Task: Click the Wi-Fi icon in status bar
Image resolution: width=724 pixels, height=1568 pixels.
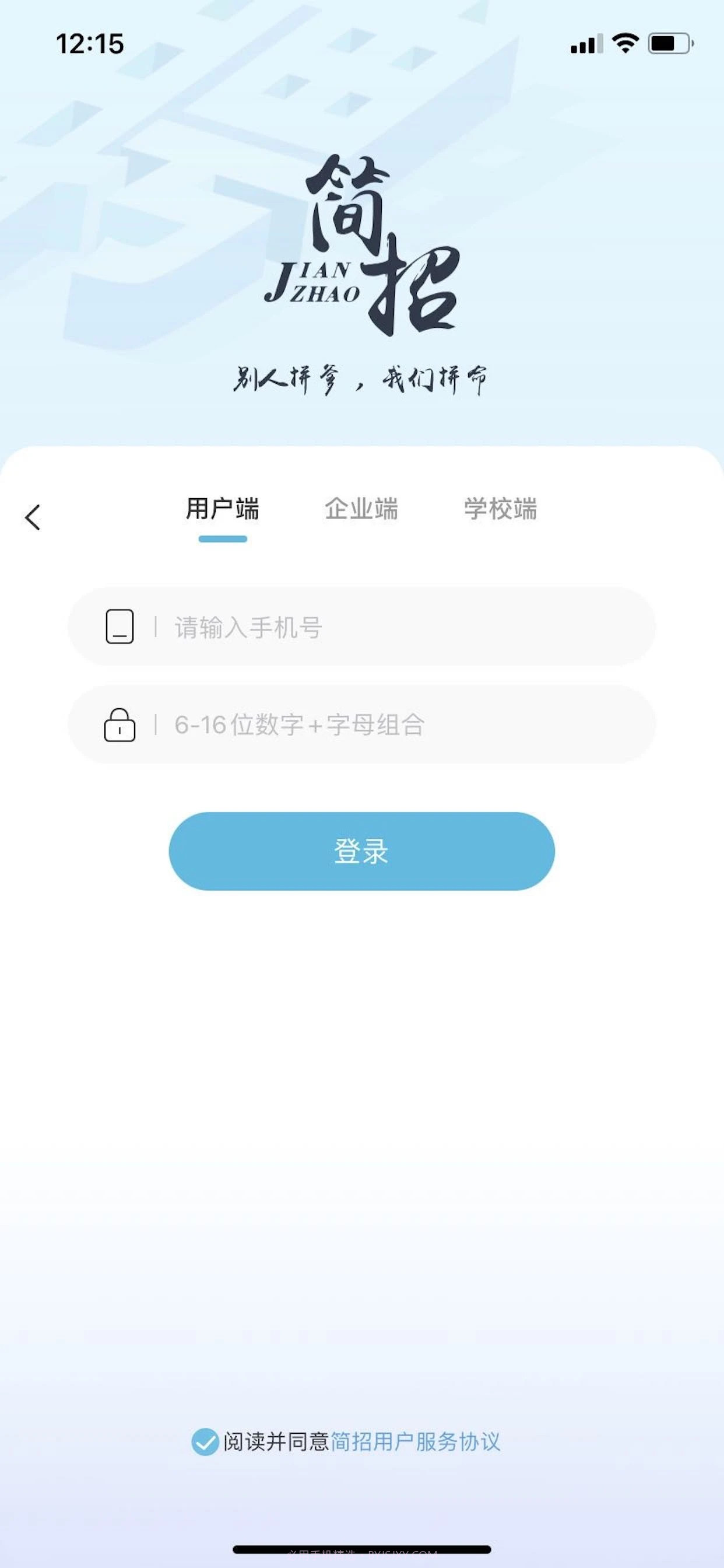Action: tap(625, 43)
